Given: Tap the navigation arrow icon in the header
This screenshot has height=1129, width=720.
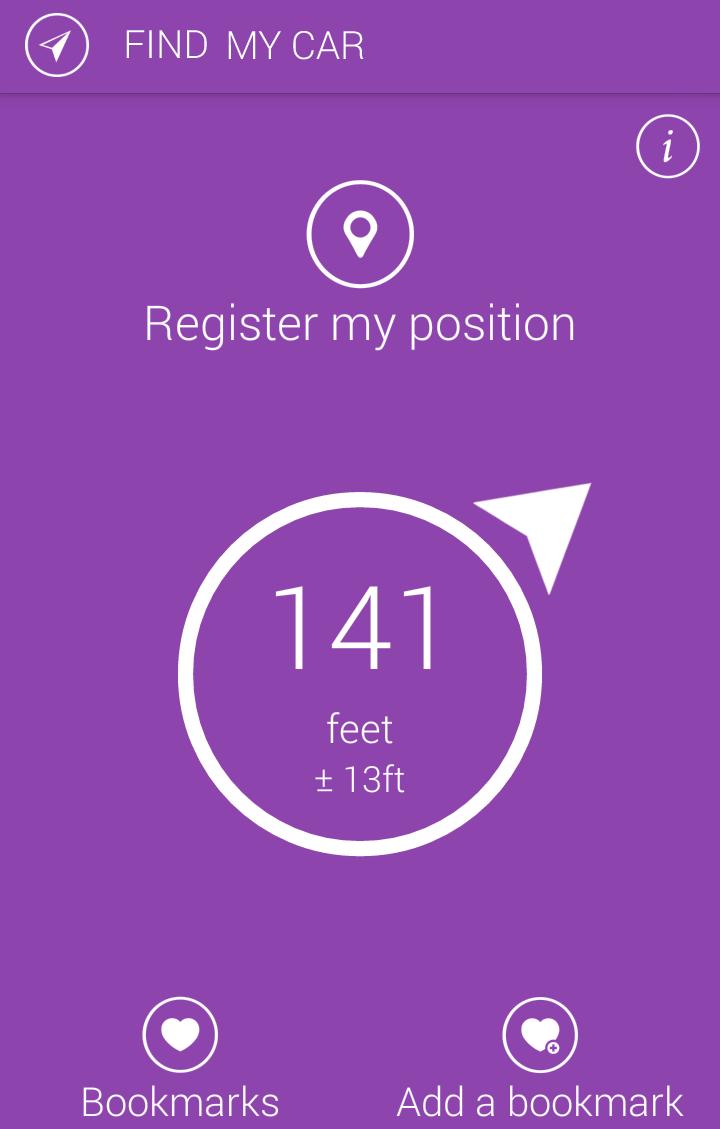Looking at the screenshot, I should pyautogui.click(x=57, y=45).
